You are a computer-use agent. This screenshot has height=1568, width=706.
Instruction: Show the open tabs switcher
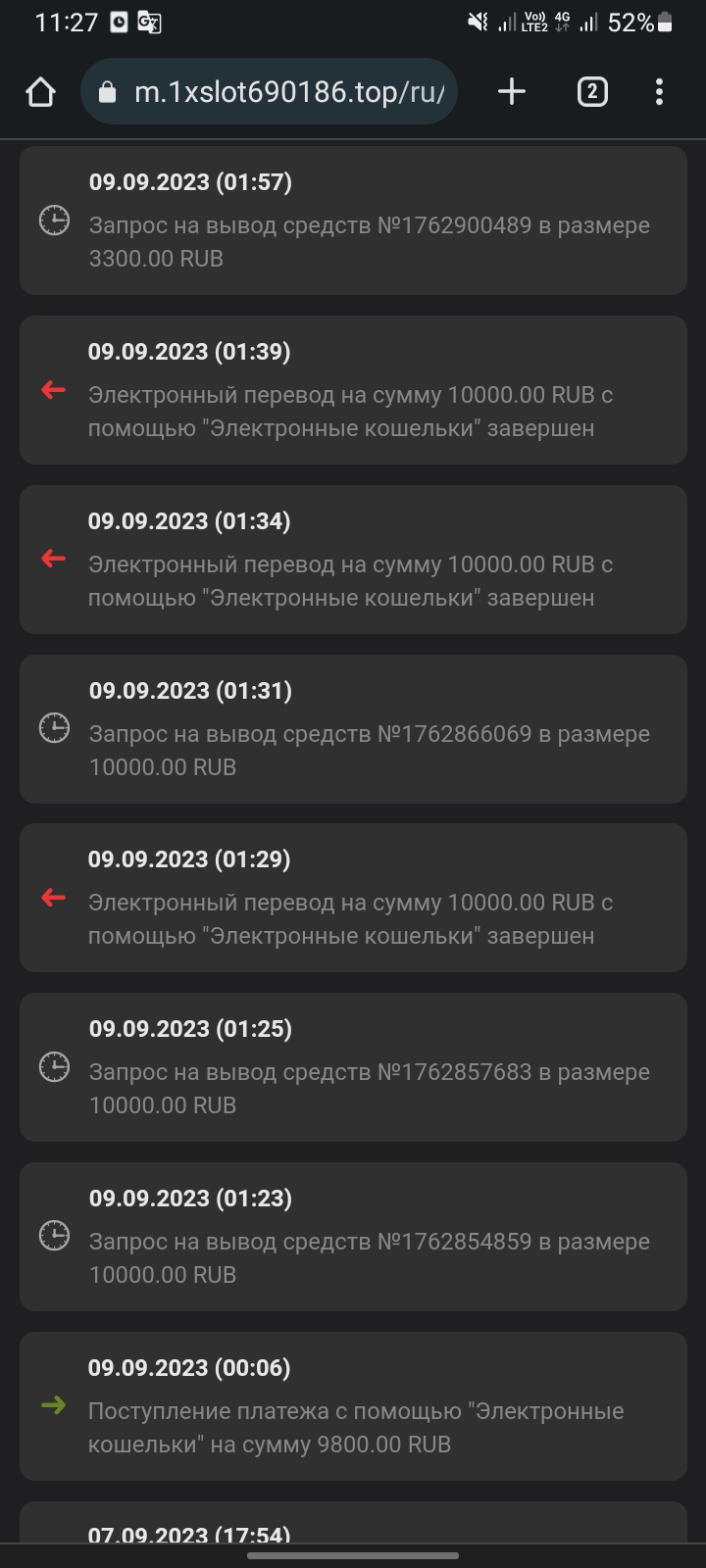click(x=591, y=92)
